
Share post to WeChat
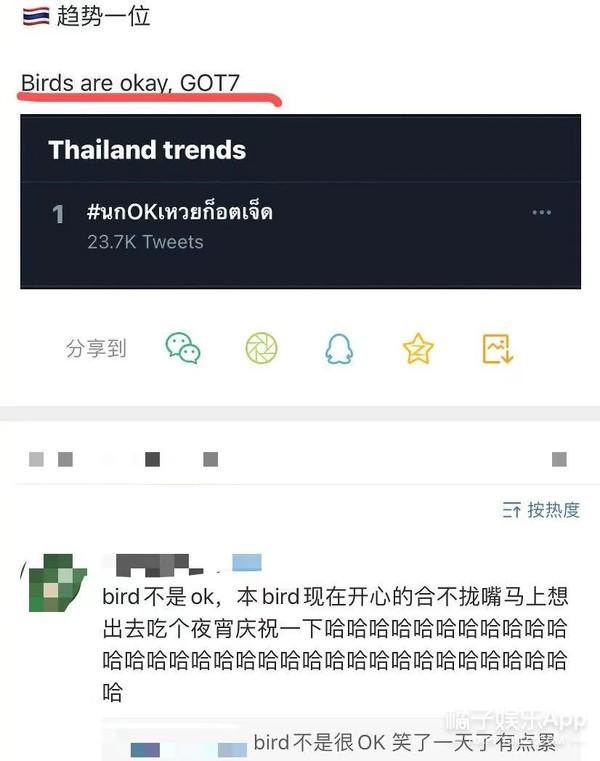[183, 348]
